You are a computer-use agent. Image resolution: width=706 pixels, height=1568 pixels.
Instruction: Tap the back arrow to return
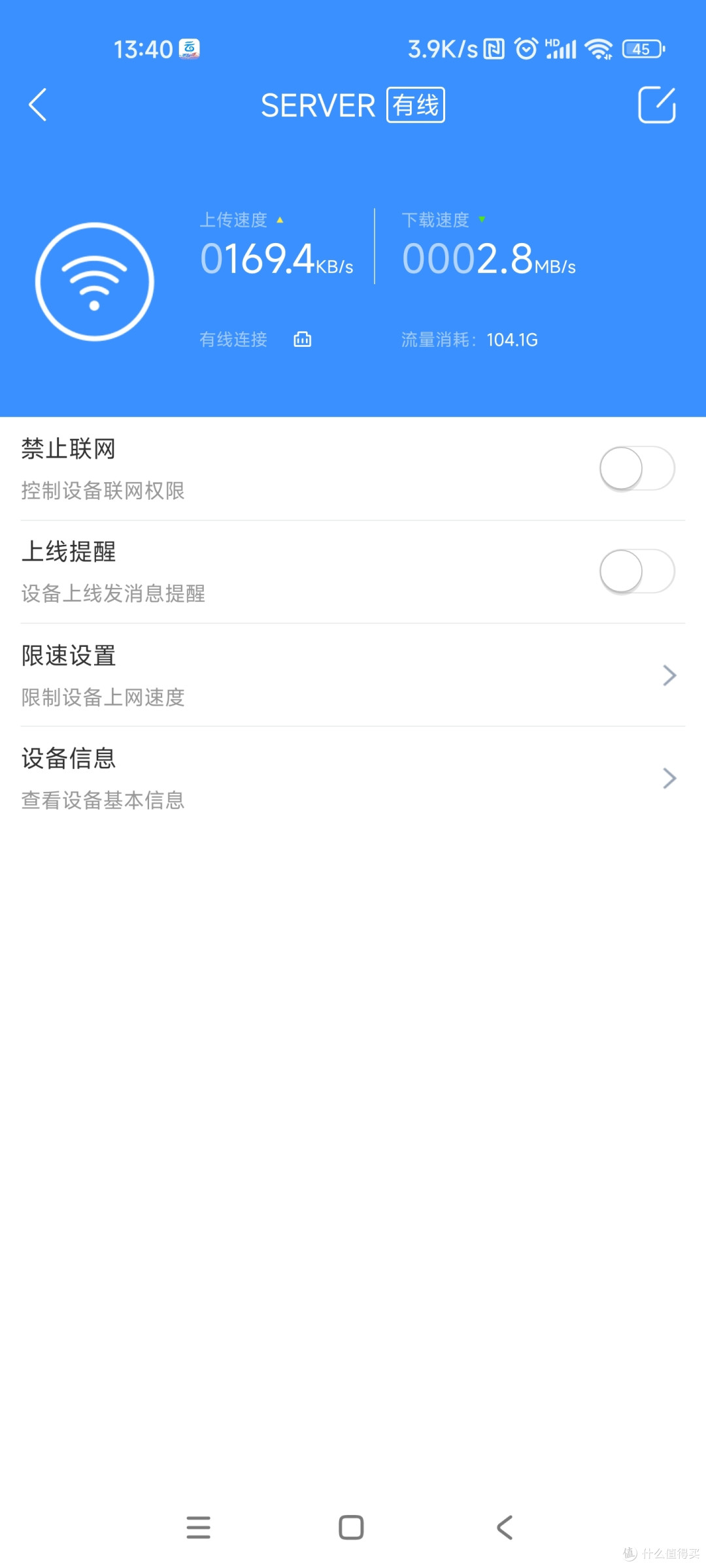pyautogui.click(x=37, y=105)
